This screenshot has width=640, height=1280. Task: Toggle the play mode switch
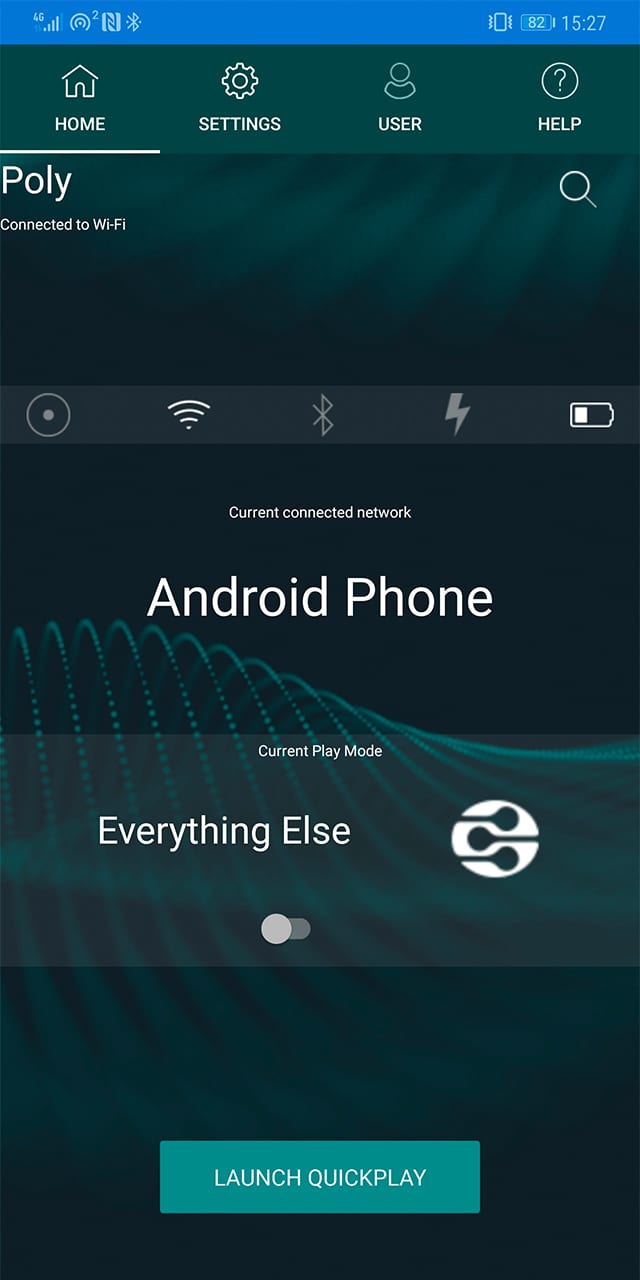286,929
